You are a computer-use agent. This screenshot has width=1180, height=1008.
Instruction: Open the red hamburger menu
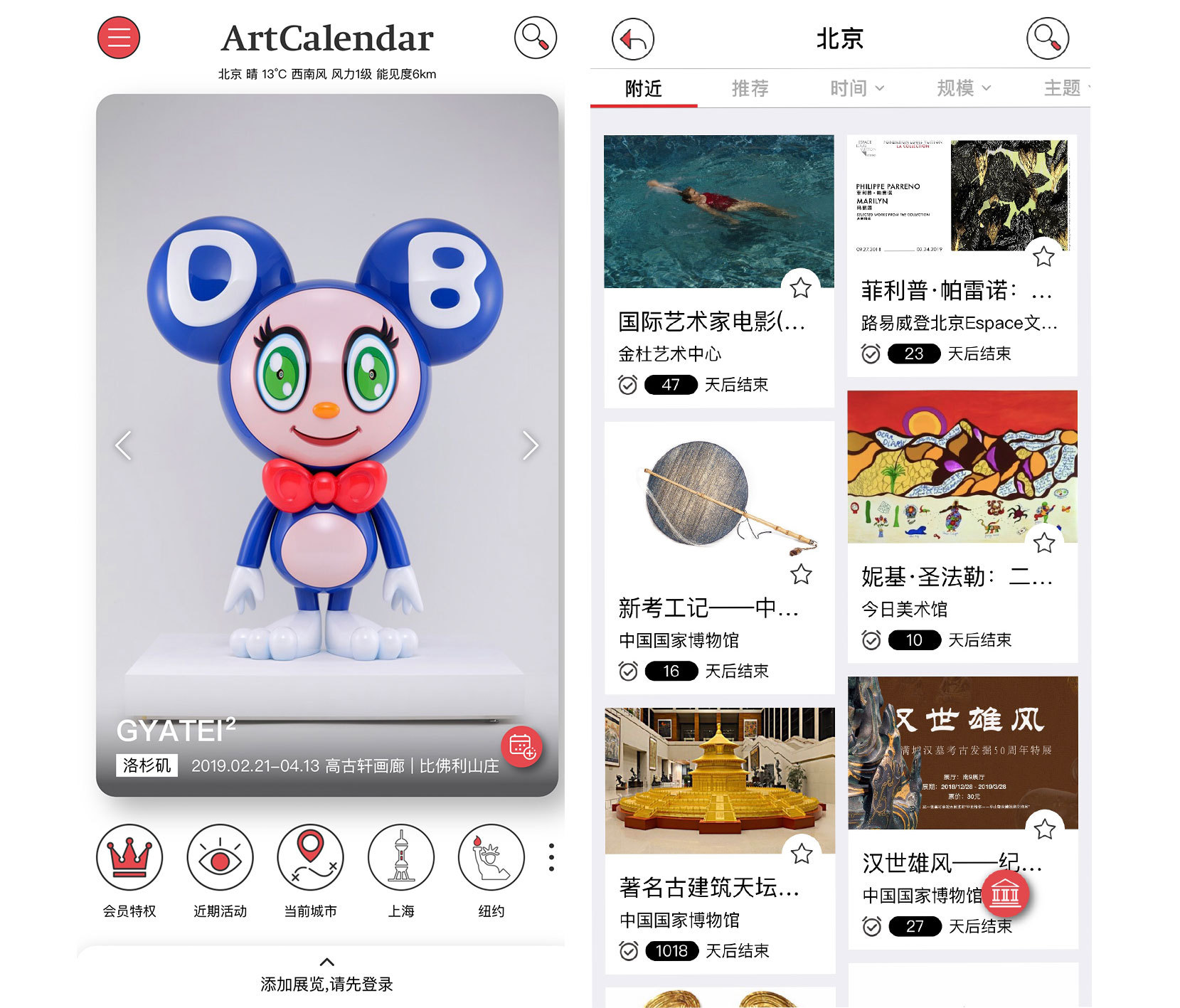point(118,38)
